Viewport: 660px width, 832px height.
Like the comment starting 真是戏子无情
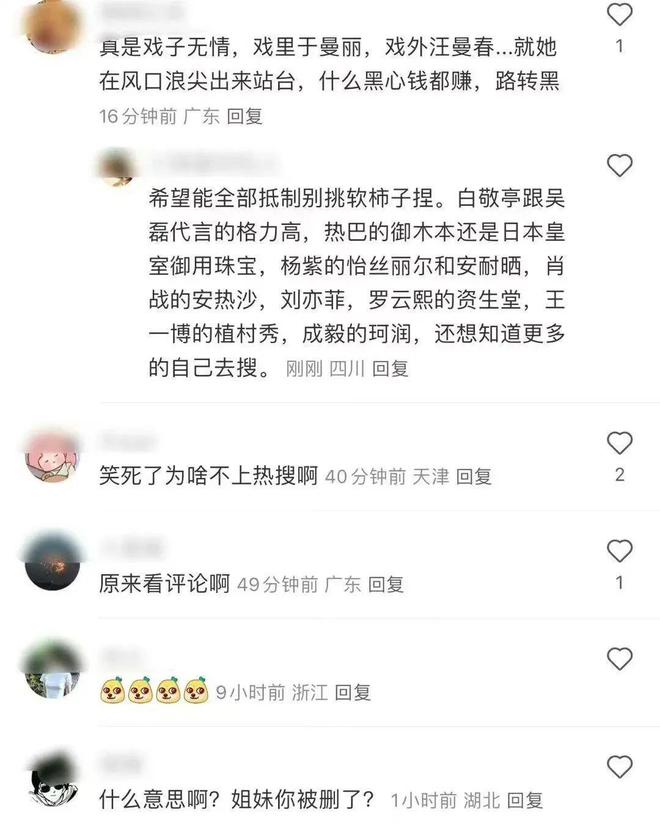click(620, 15)
